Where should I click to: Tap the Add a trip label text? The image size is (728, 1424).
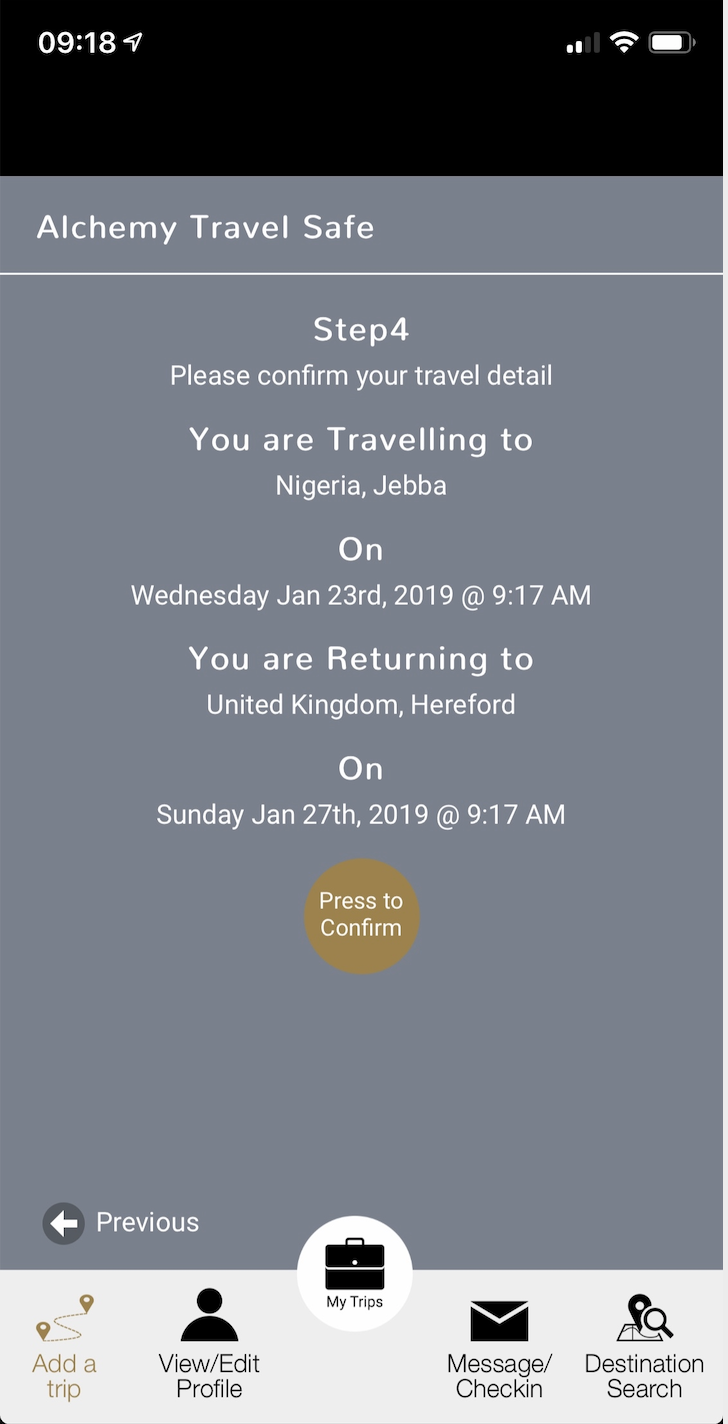click(63, 1376)
